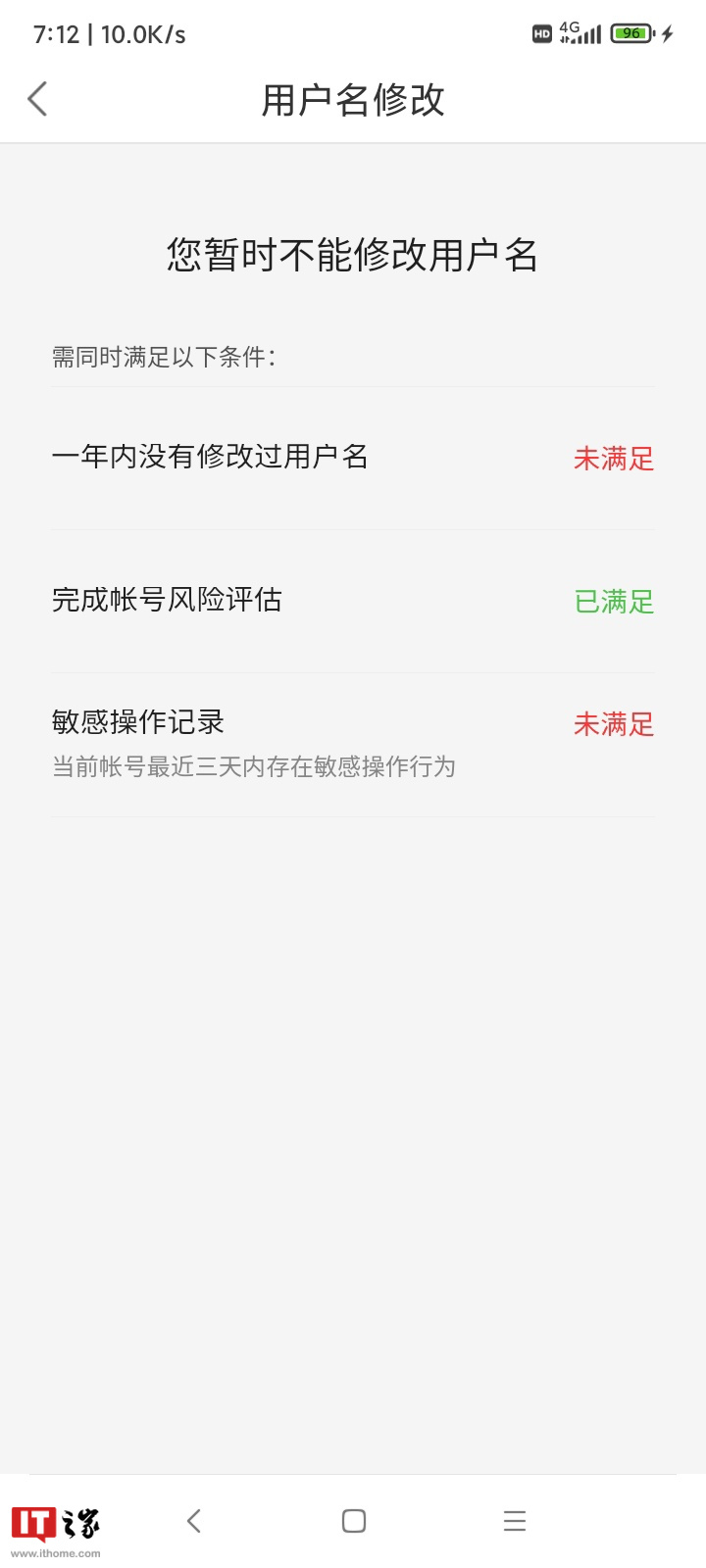The image size is (706, 1568).
Task: Tap the system back button
Action: (x=194, y=1520)
